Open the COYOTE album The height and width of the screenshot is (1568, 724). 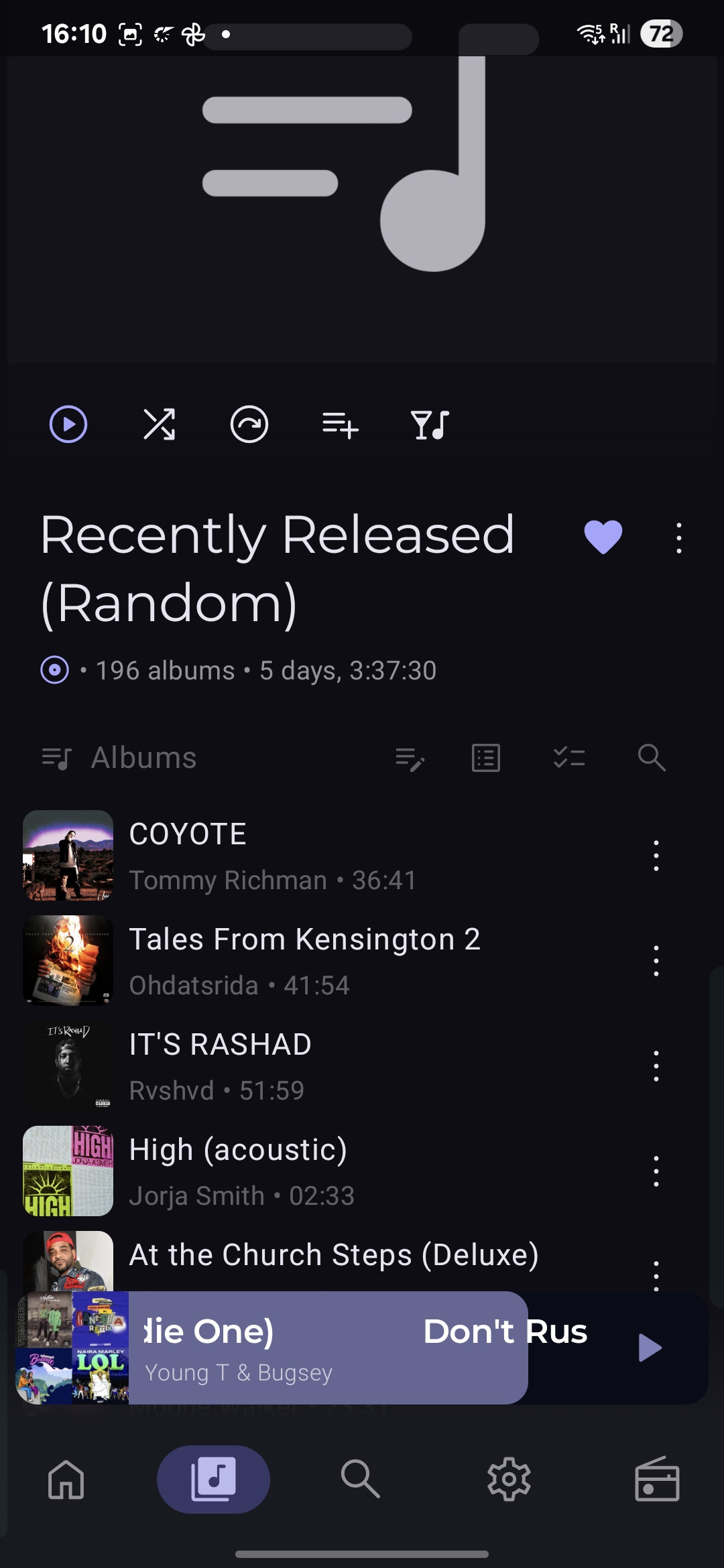pyautogui.click(x=268, y=856)
